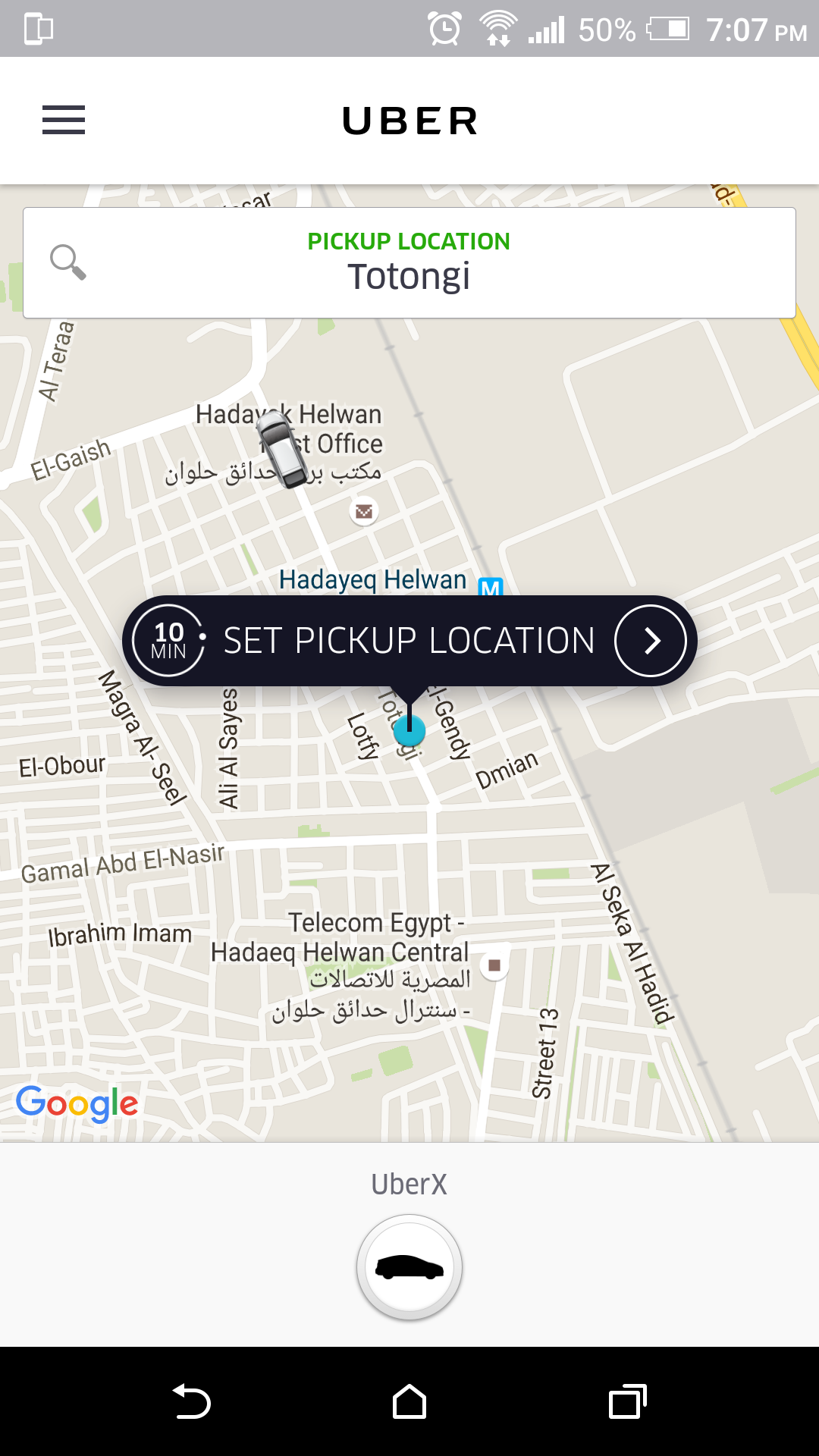Open the recent apps view
This screenshot has height=1456, width=819.
click(x=627, y=1401)
